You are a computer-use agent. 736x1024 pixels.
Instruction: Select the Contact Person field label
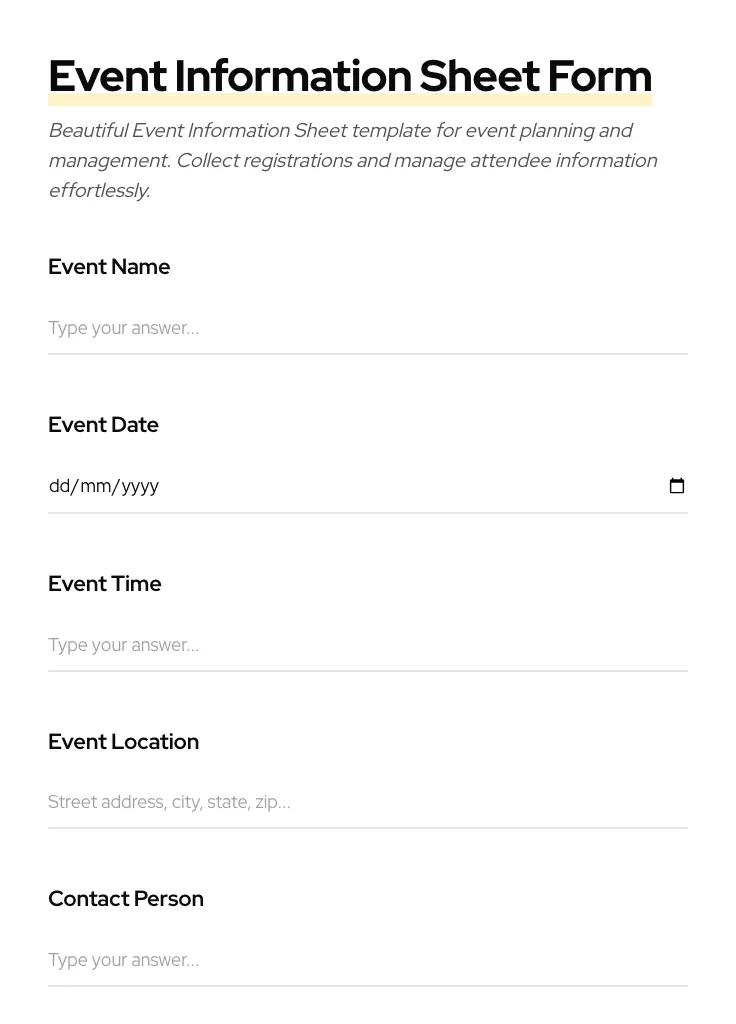coord(125,898)
